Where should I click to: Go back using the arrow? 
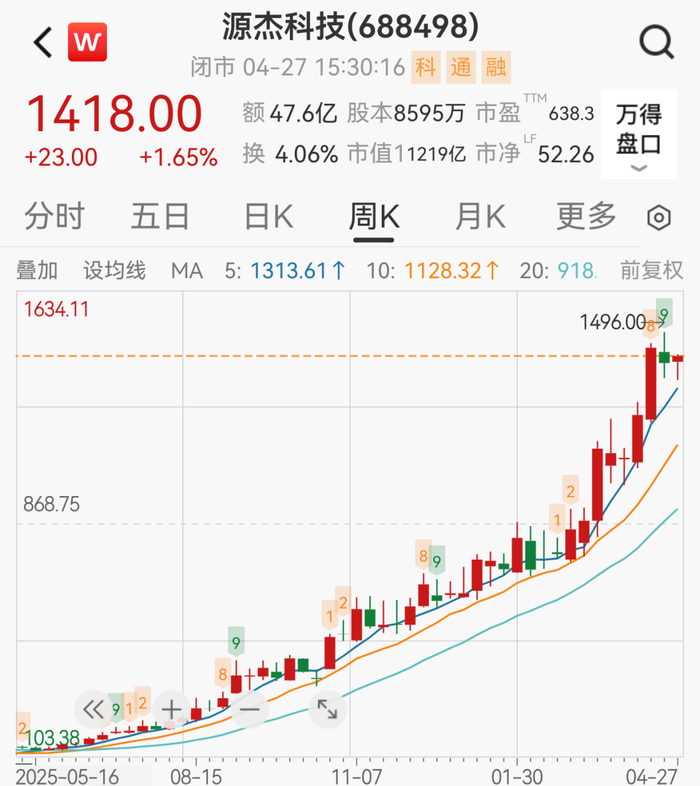42,42
